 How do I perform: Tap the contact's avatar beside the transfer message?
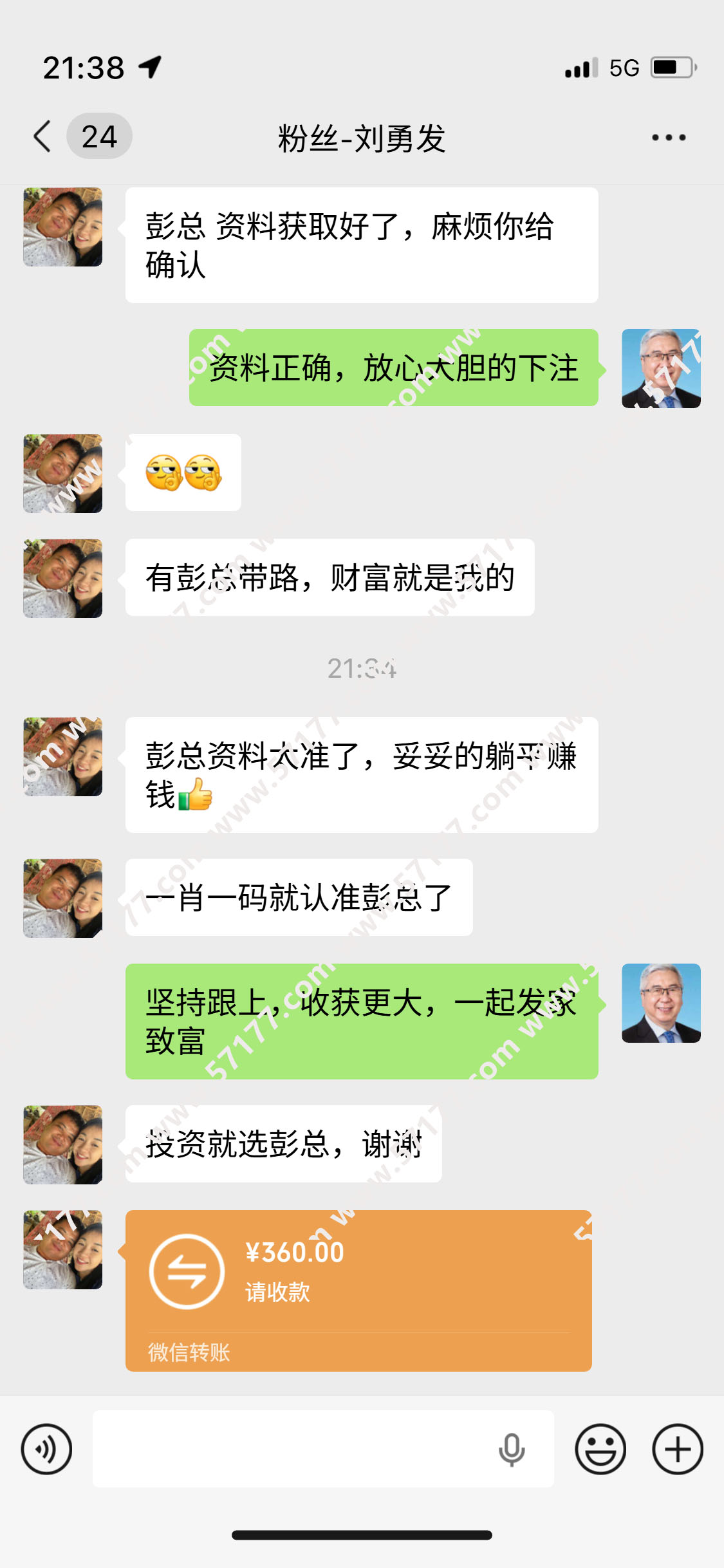[63, 1249]
